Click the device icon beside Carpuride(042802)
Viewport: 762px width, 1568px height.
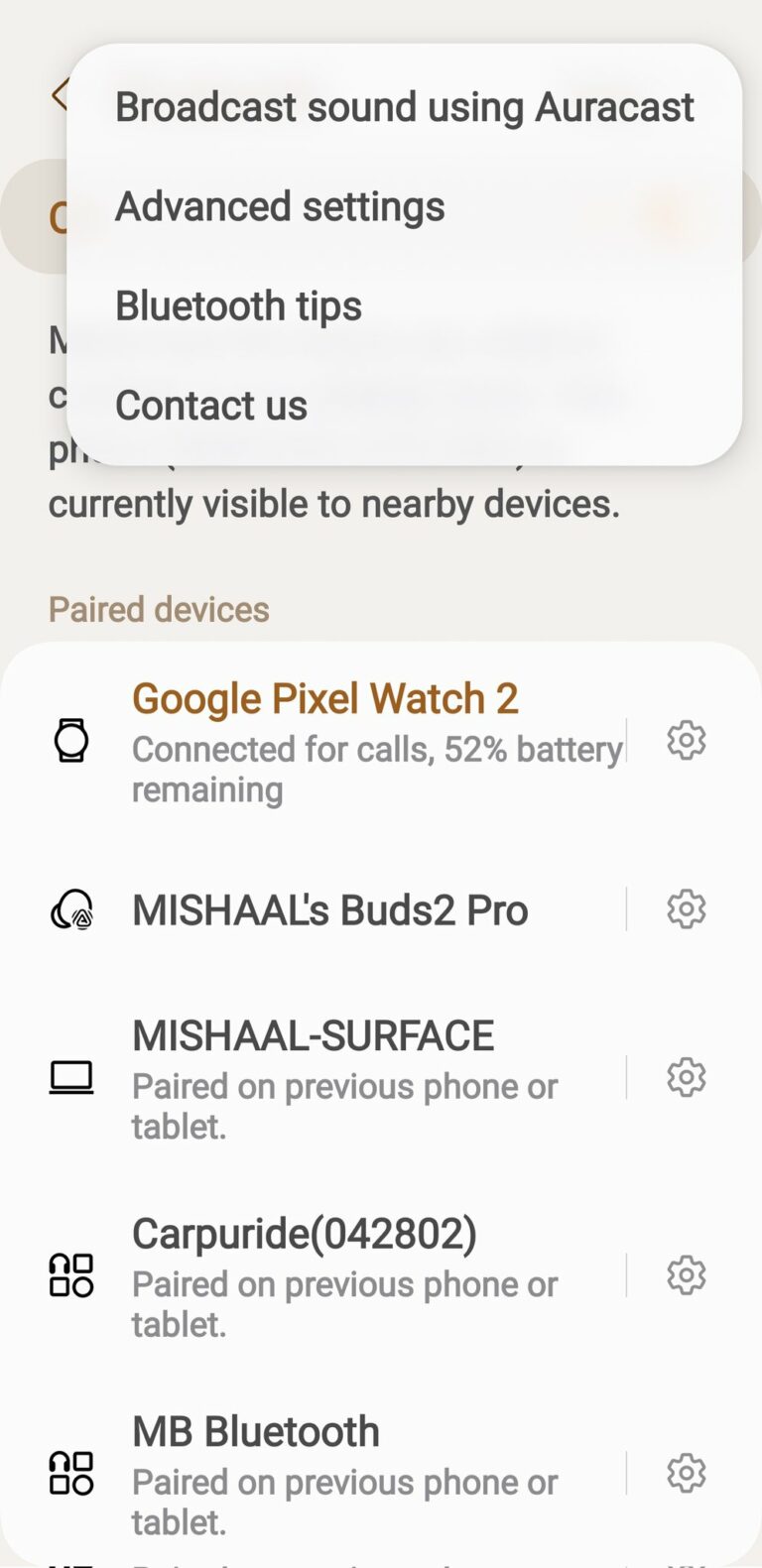[x=70, y=1275]
